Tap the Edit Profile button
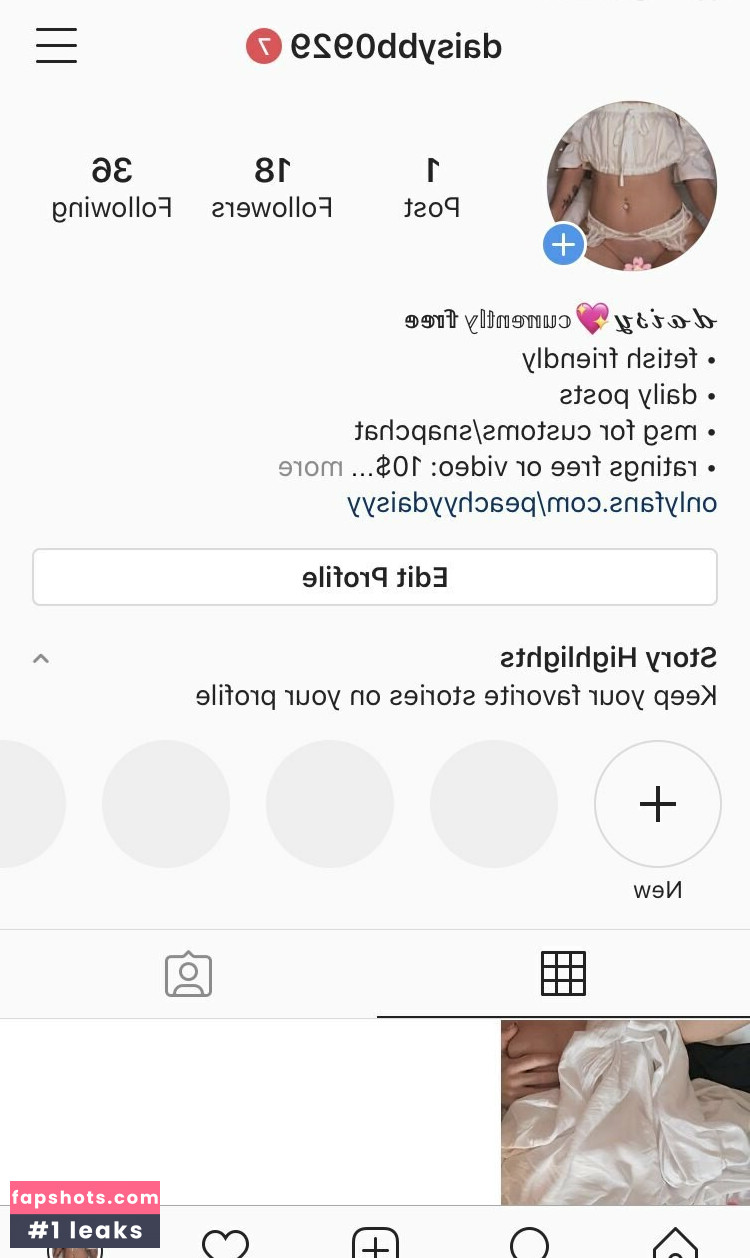Viewport: 750px width, 1258px height. 375,577
